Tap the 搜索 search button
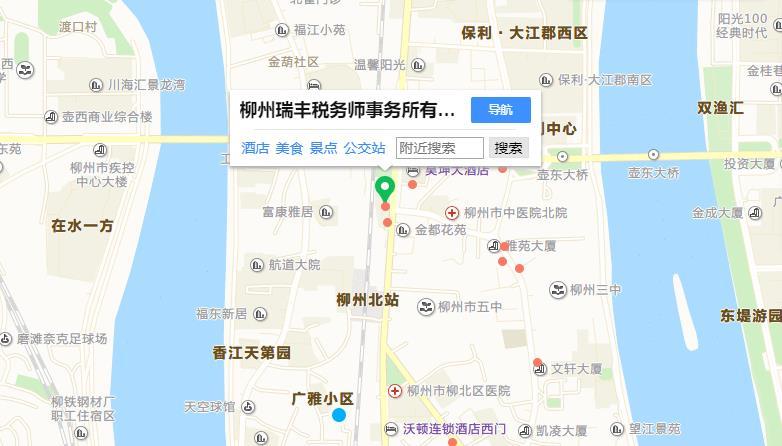782x446 pixels. 508,148
